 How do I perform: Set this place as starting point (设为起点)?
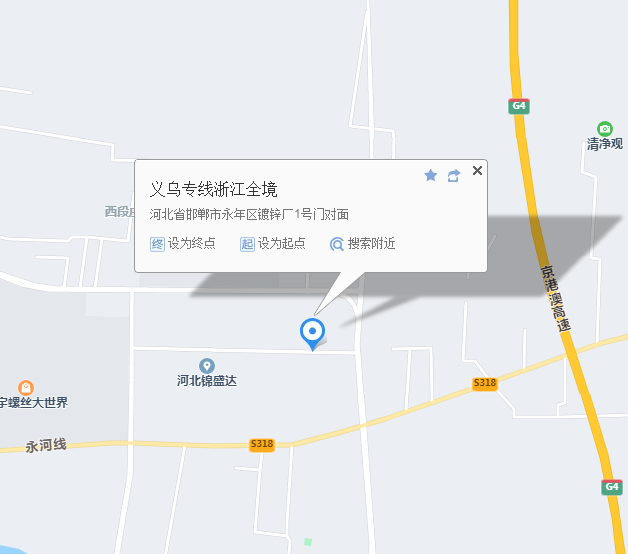tap(273, 243)
